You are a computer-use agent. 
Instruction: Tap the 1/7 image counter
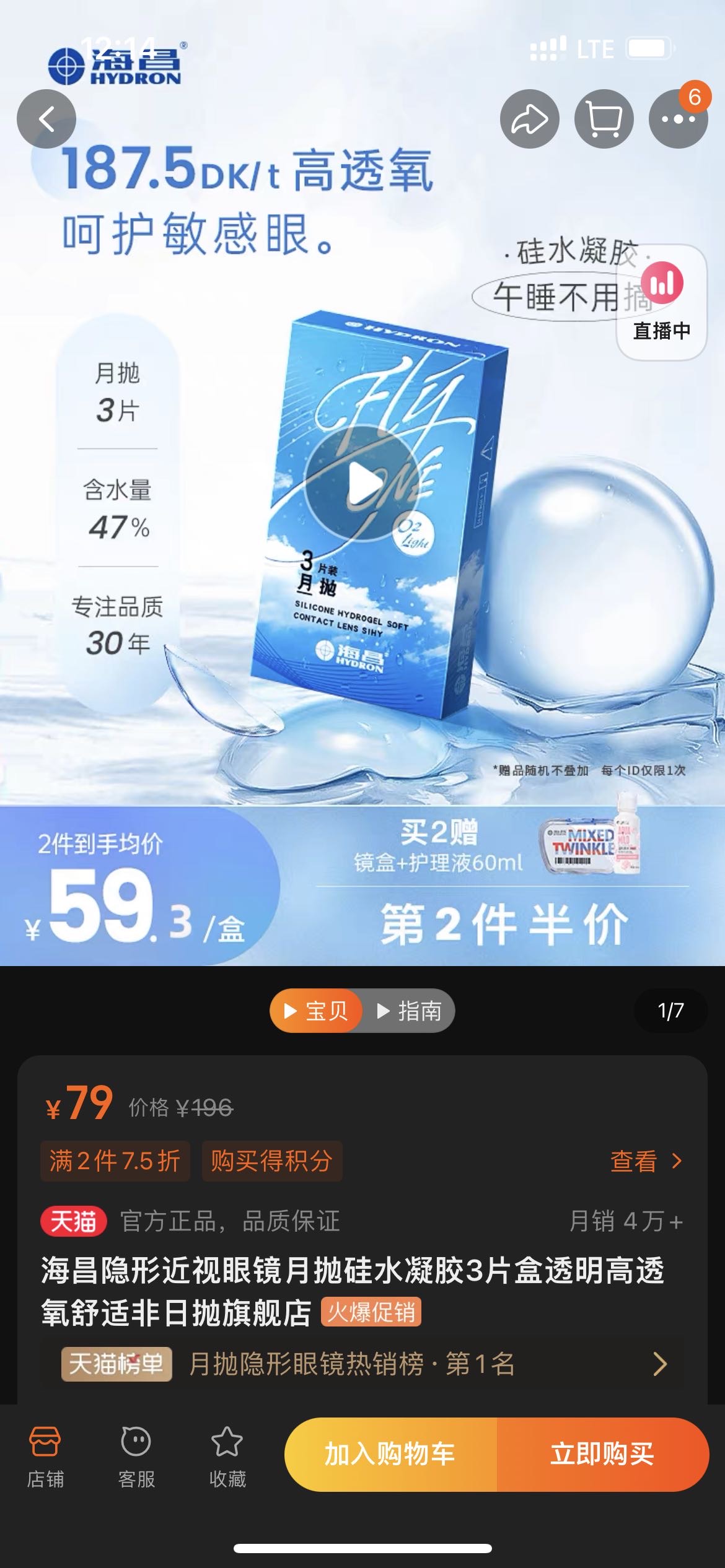(670, 1009)
